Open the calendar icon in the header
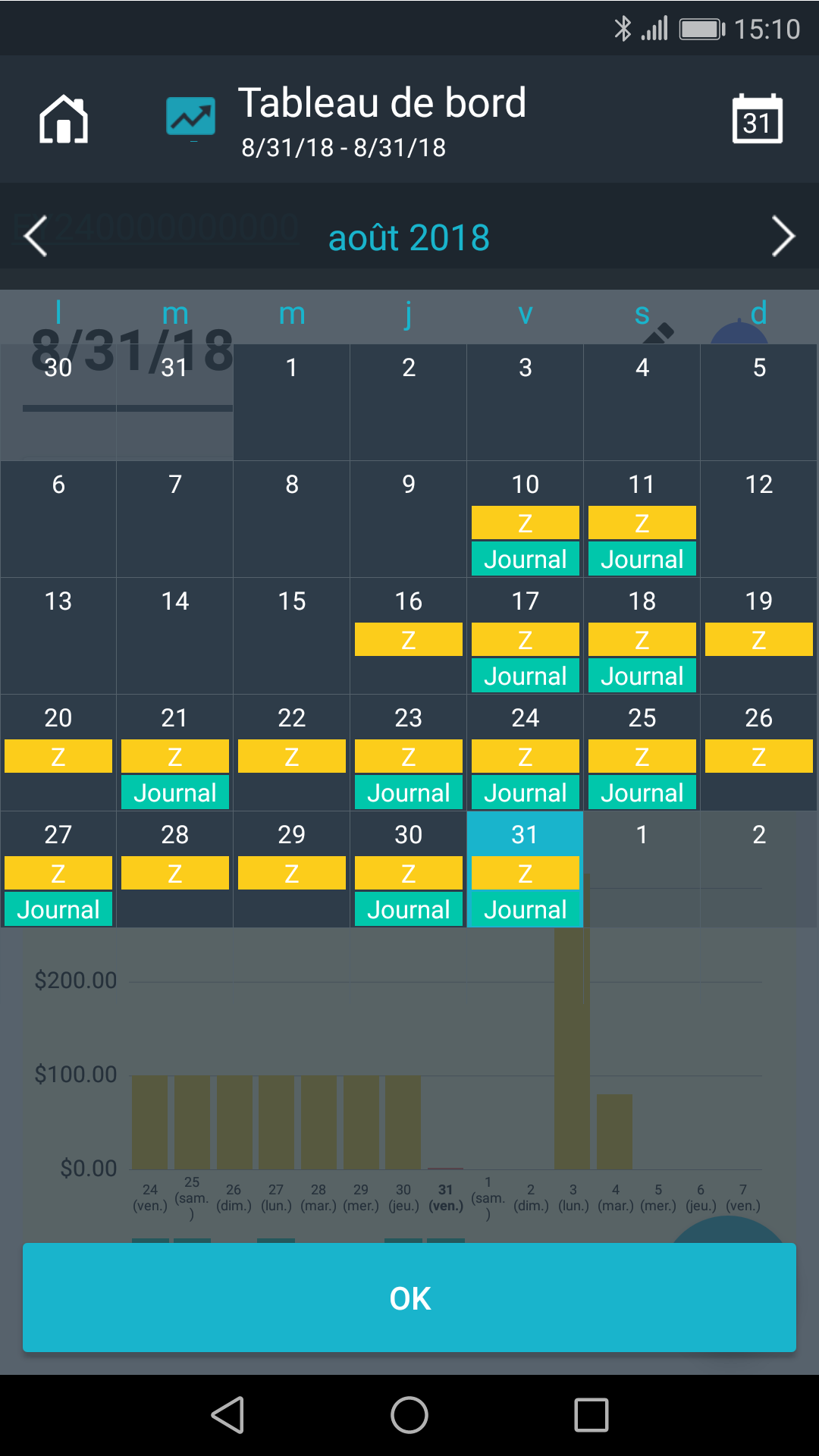The image size is (819, 1456). coord(757,119)
